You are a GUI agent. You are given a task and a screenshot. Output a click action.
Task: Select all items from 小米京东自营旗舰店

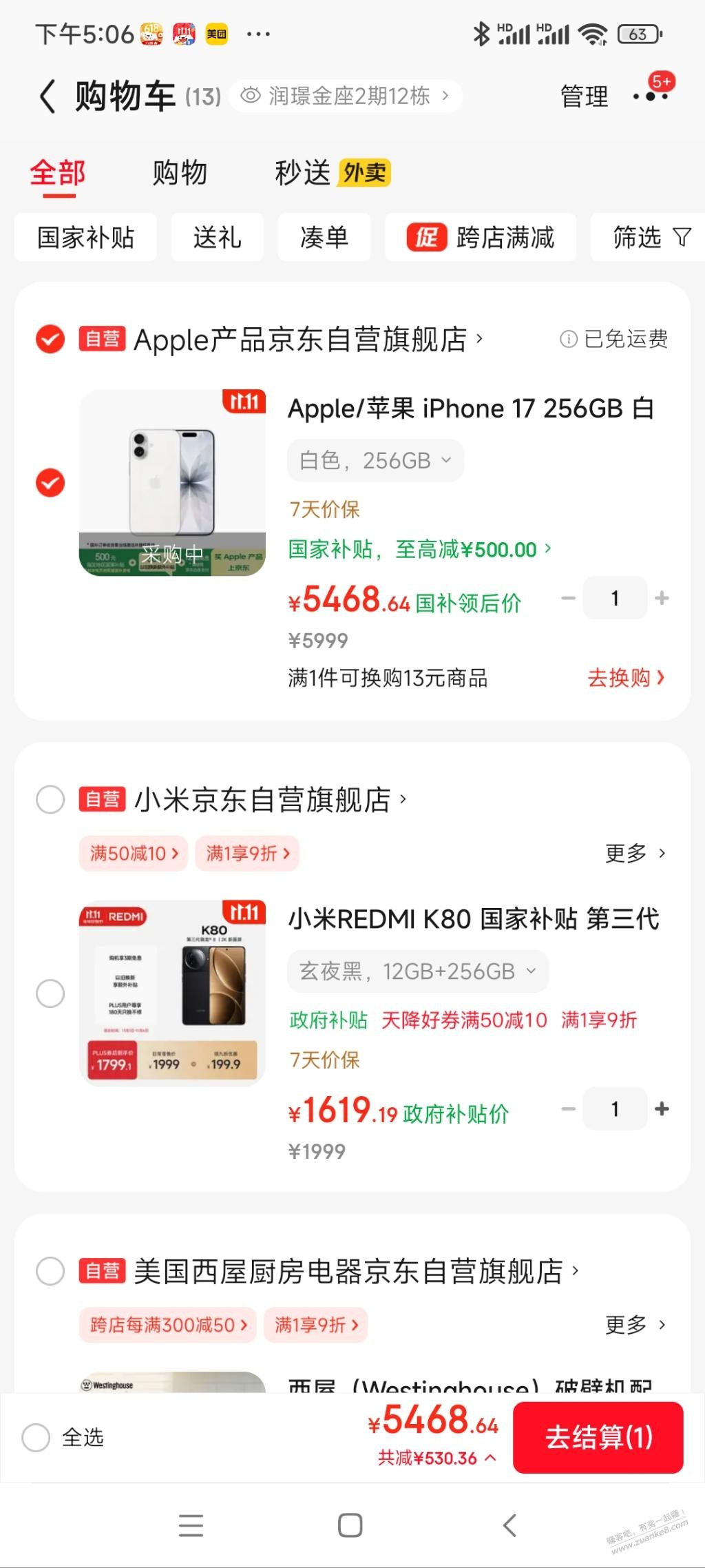point(50,800)
